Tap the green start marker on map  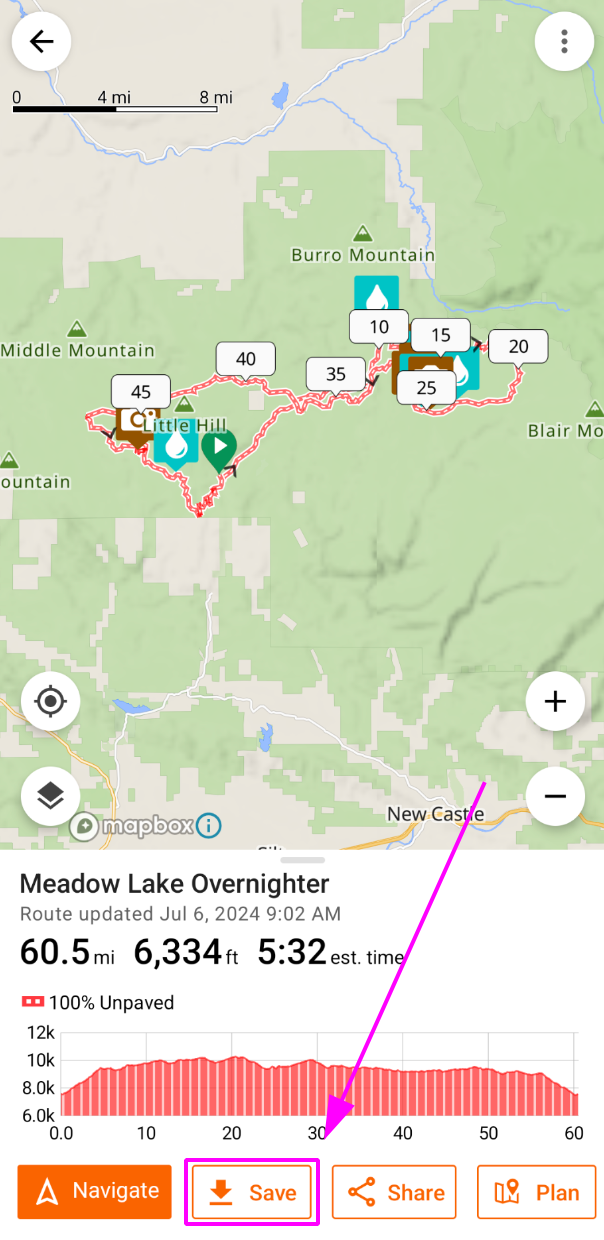218,448
